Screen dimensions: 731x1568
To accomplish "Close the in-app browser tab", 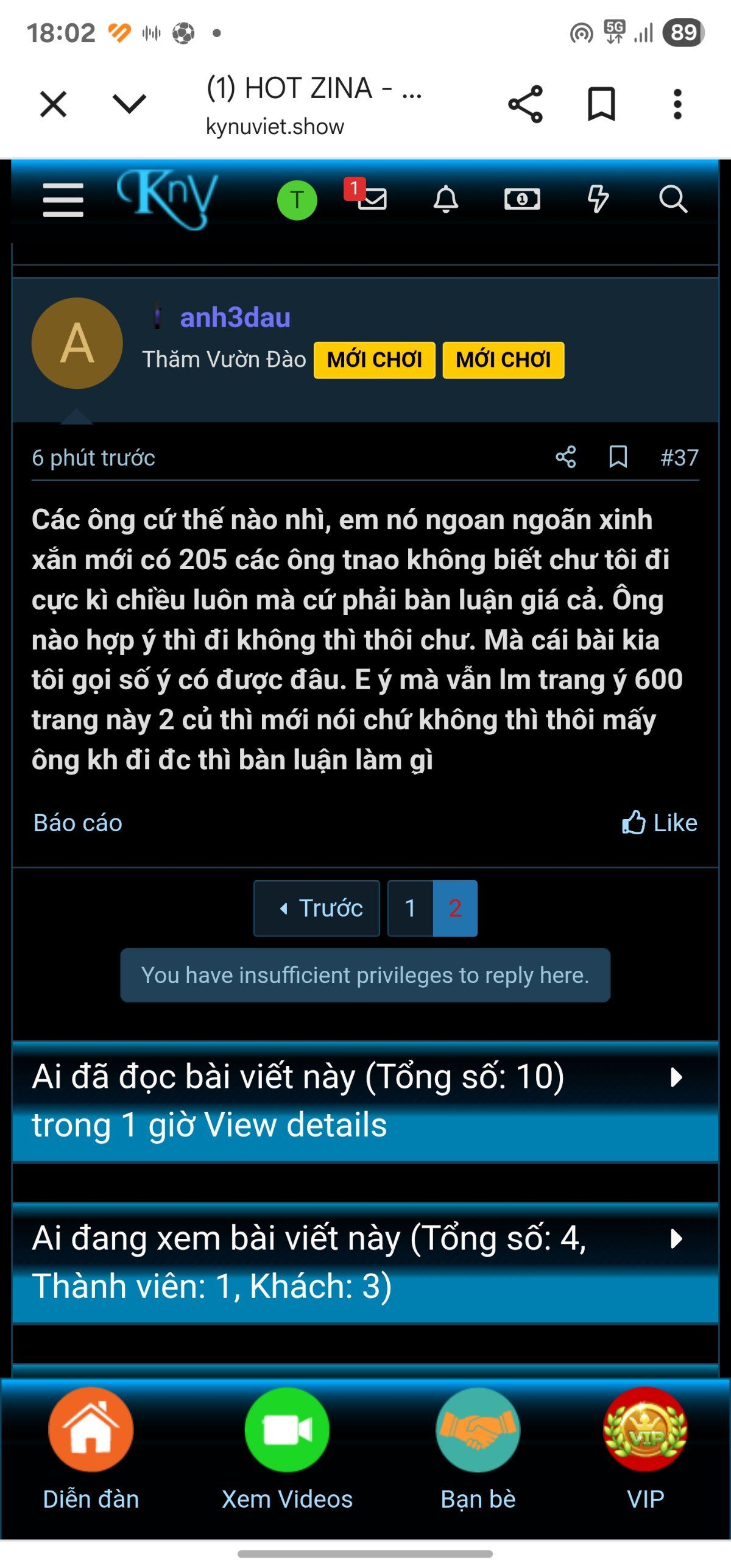I will [53, 104].
